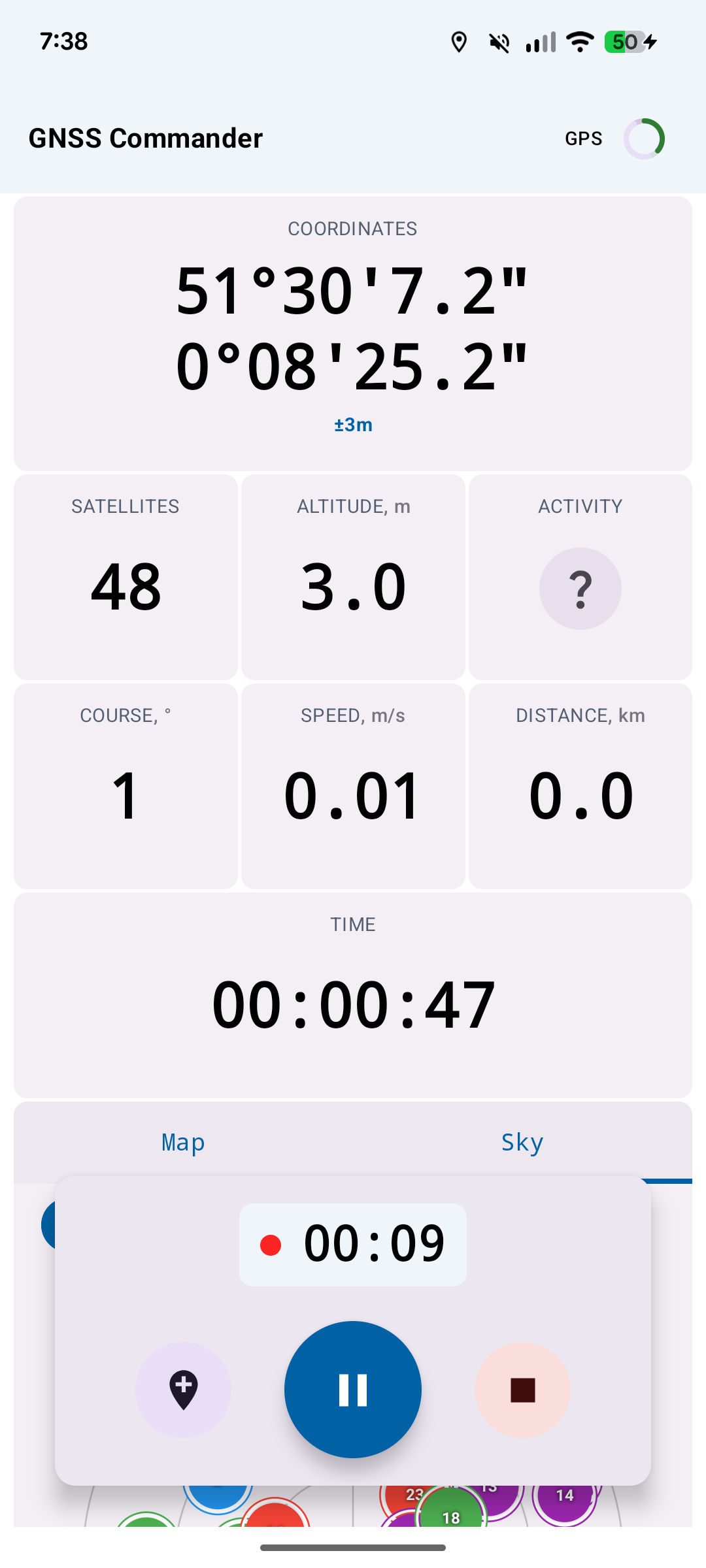706x1568 pixels.
Task: Switch to the Sky tab
Action: click(522, 1142)
